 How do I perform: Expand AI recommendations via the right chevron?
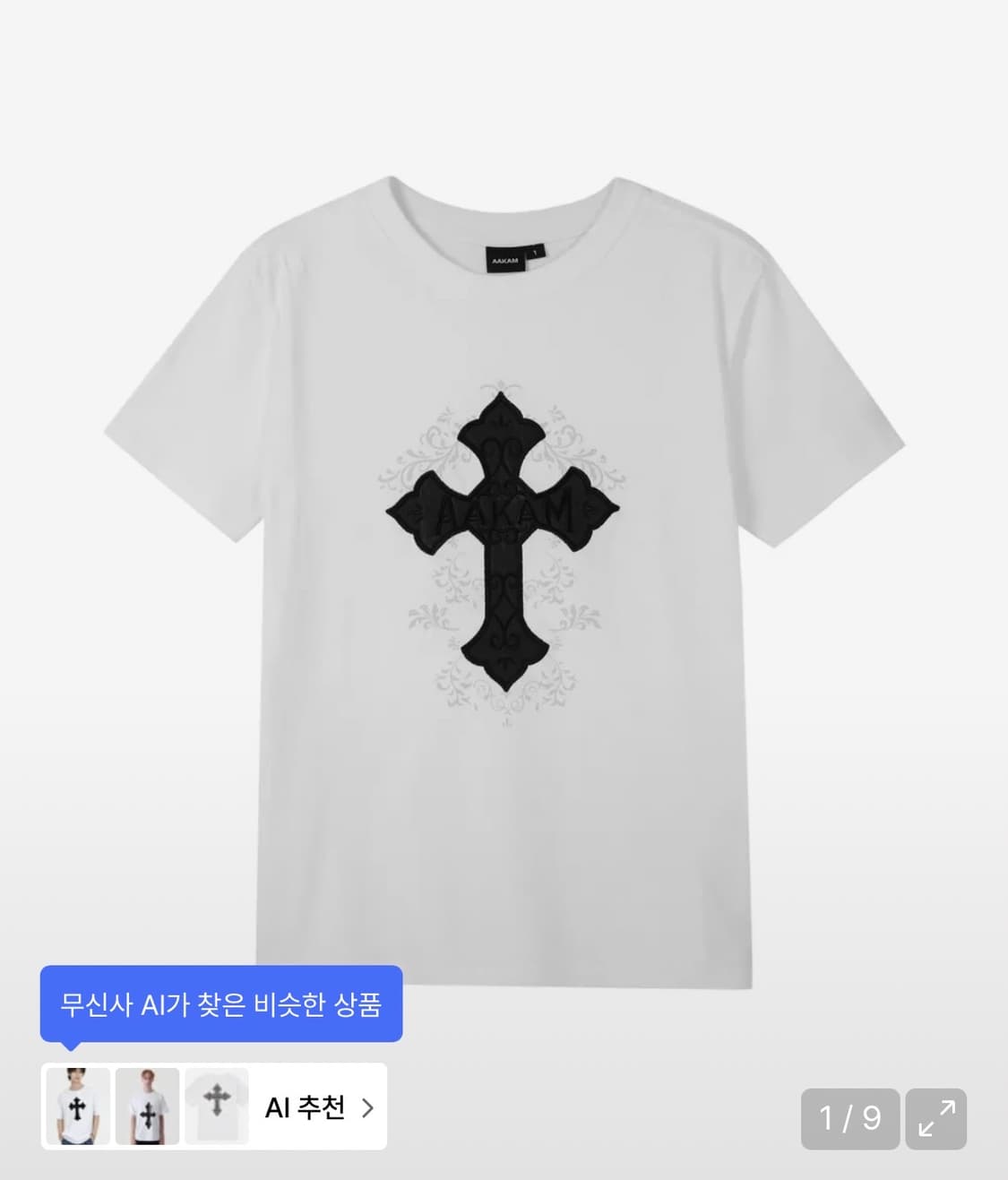[x=368, y=1107]
